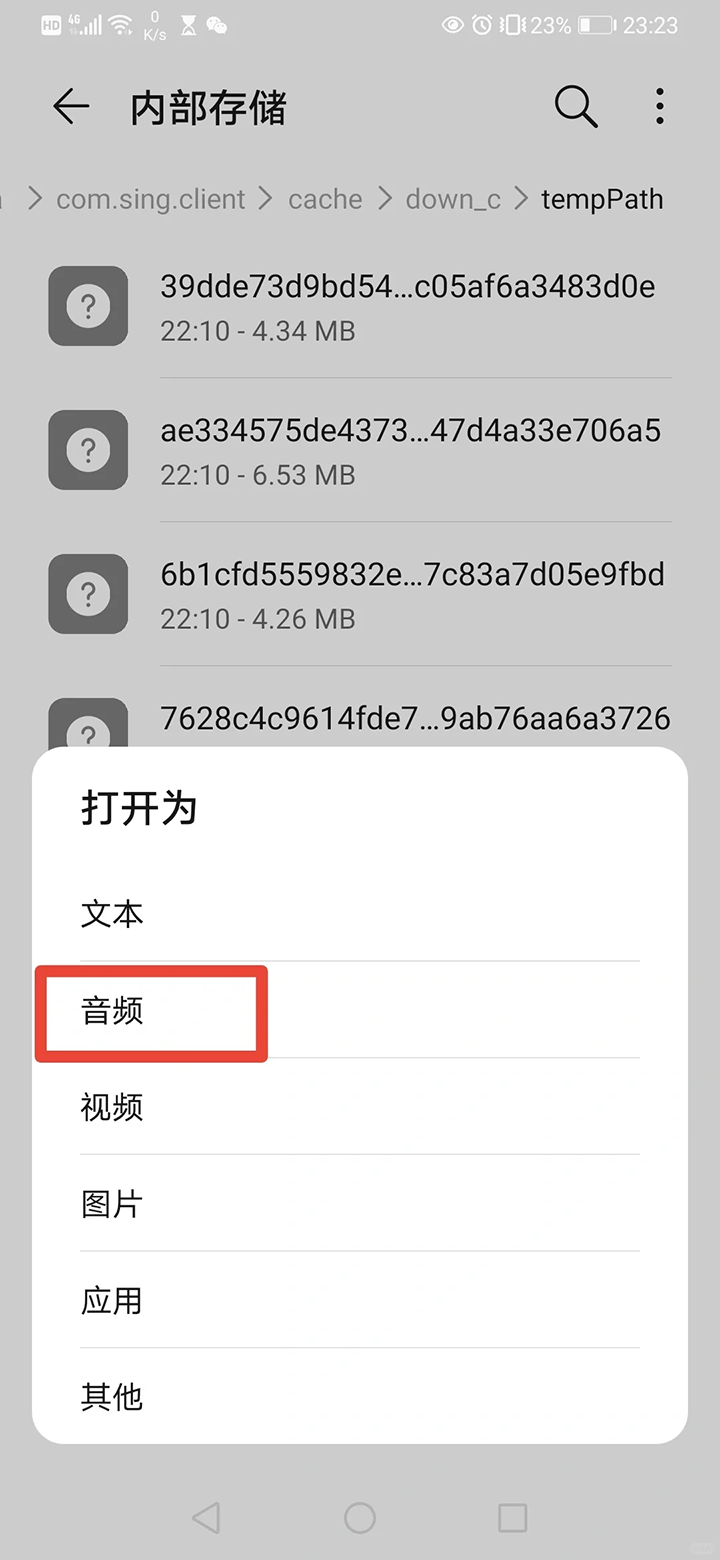Viewport: 720px width, 1560px height.
Task: Tap the system home button
Action: pyautogui.click(x=360, y=1518)
